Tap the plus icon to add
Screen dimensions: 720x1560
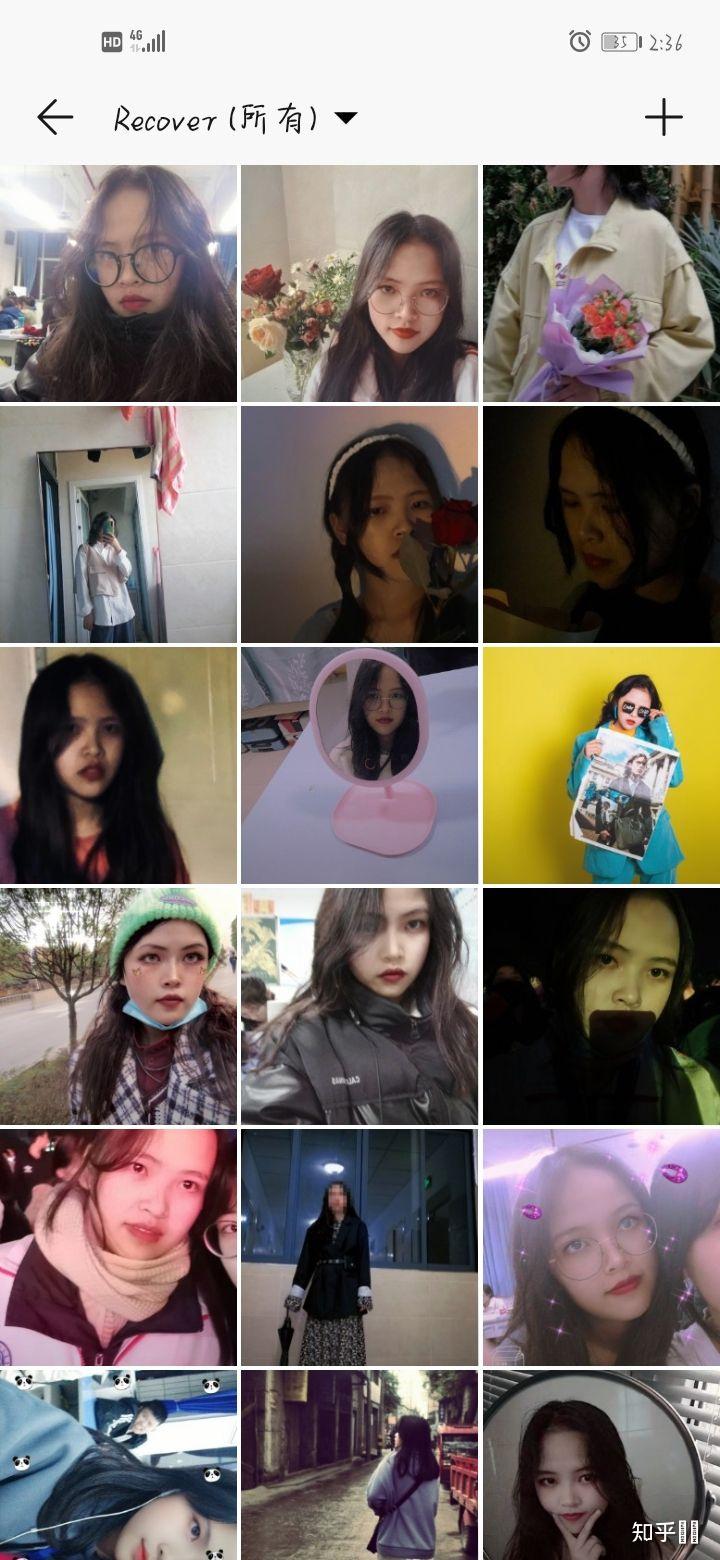(663, 118)
